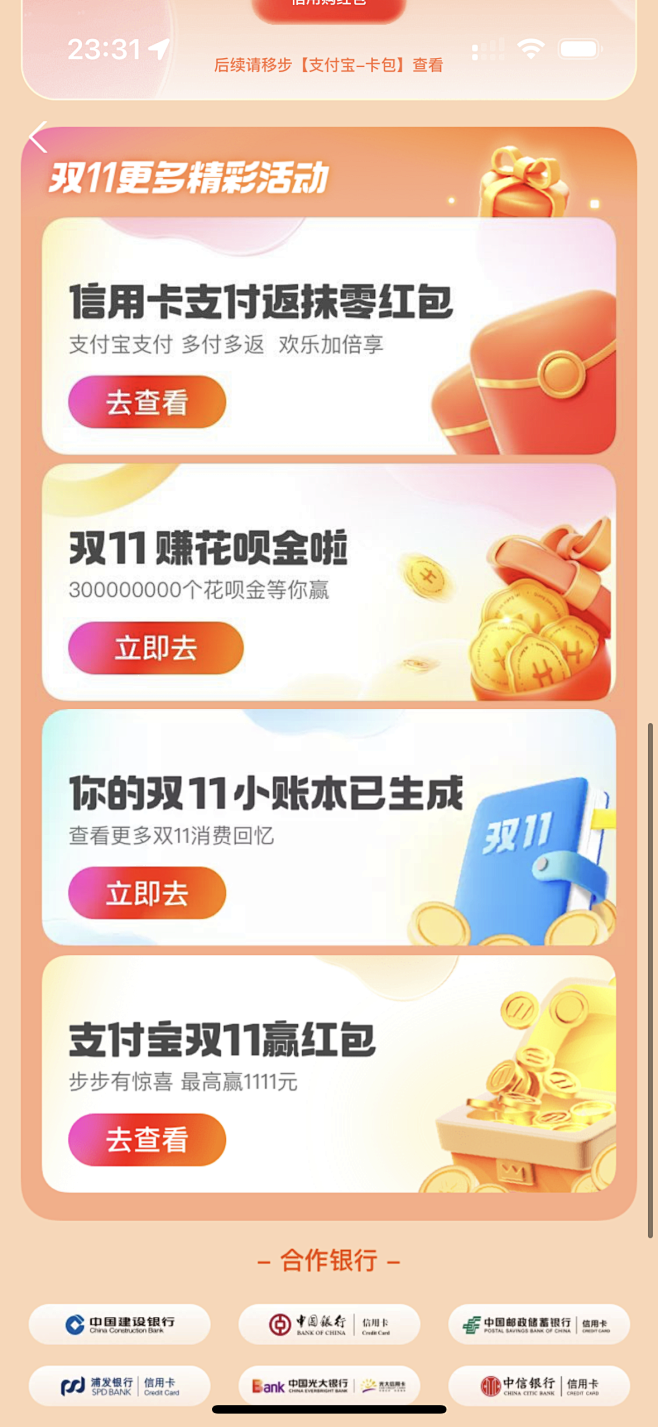658x1427 pixels.
Task: Open 浦发银行 credit card chip
Action: pos(119,1386)
